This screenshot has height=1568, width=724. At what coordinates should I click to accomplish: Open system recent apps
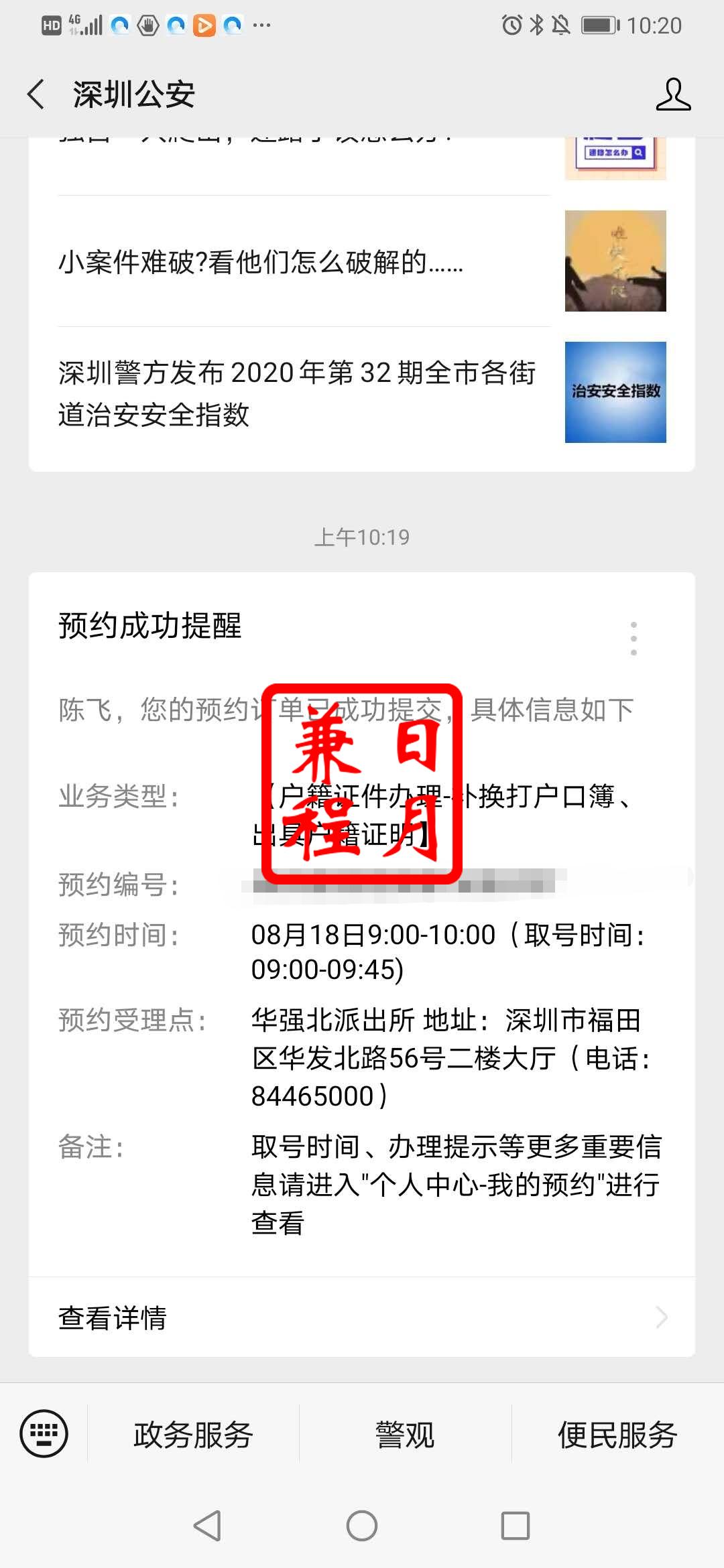[x=515, y=1526]
